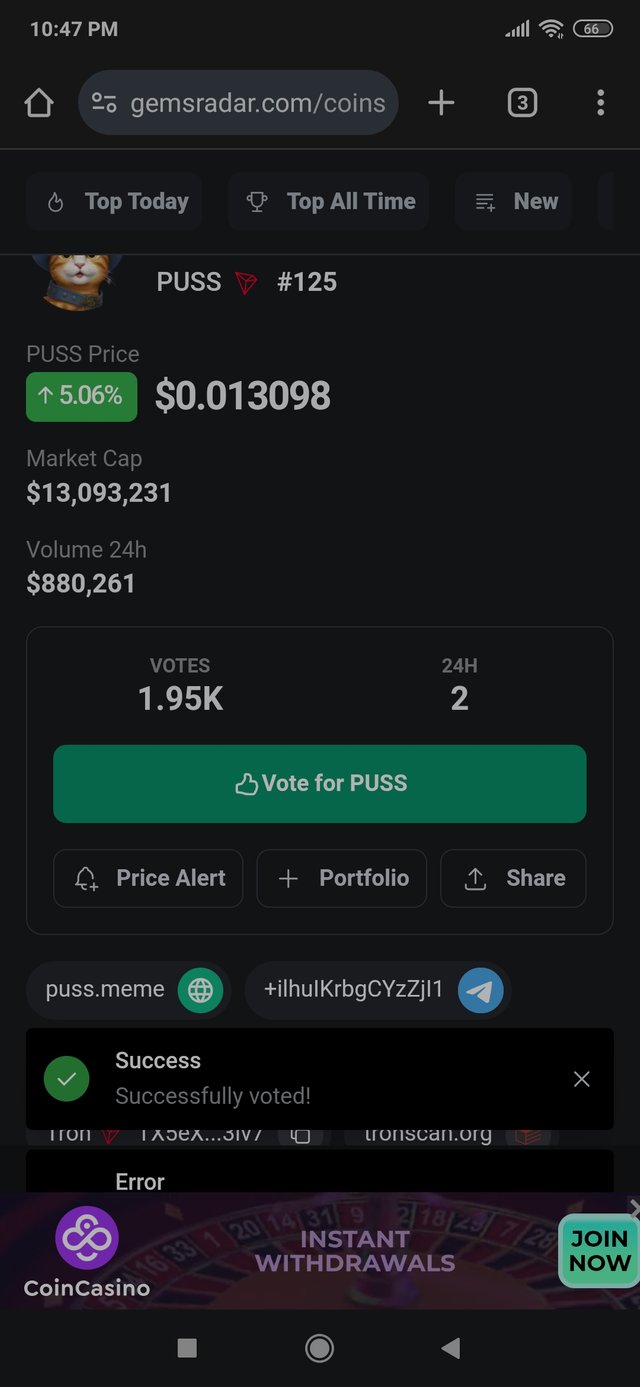The height and width of the screenshot is (1387, 640).
Task: Open a new browser tab
Action: (441, 103)
